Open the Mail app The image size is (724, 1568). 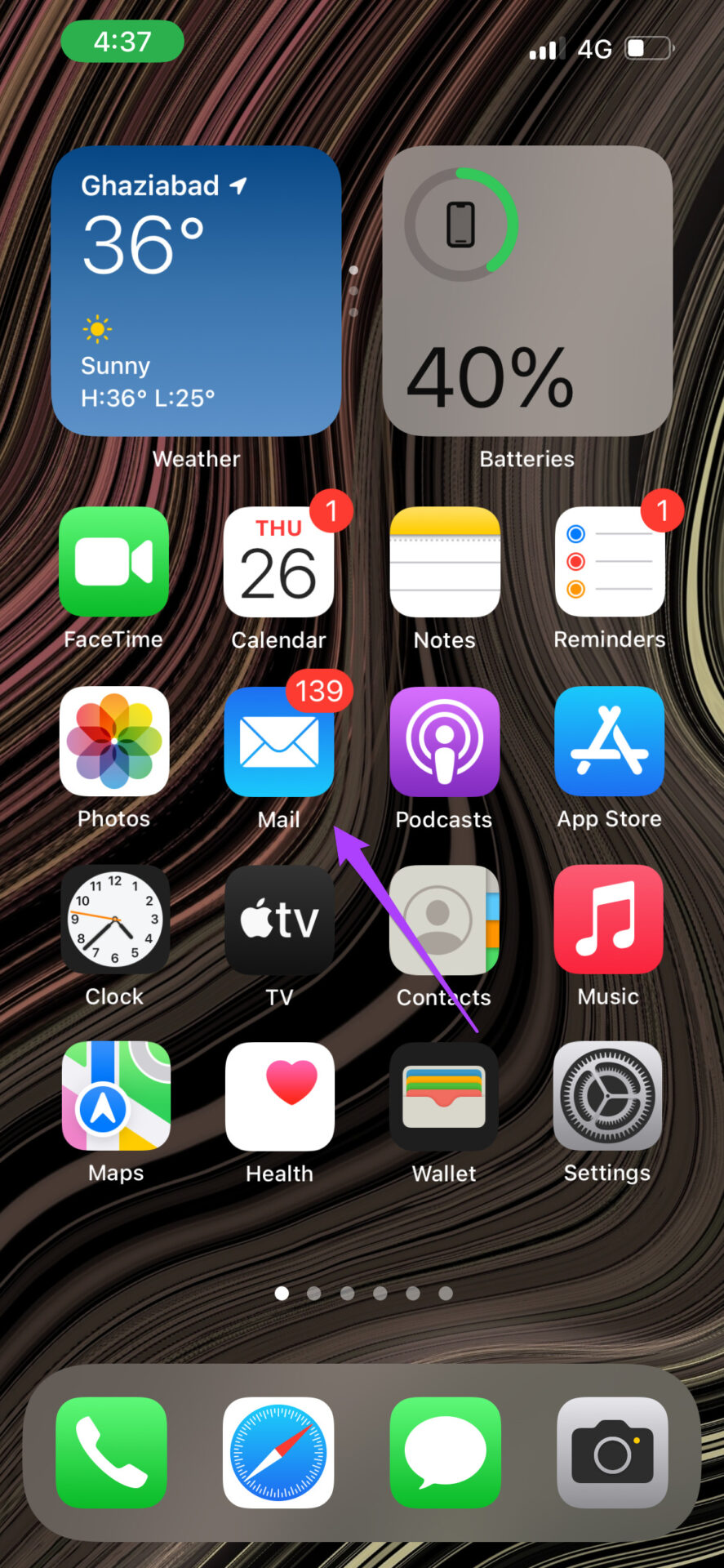[x=279, y=742]
